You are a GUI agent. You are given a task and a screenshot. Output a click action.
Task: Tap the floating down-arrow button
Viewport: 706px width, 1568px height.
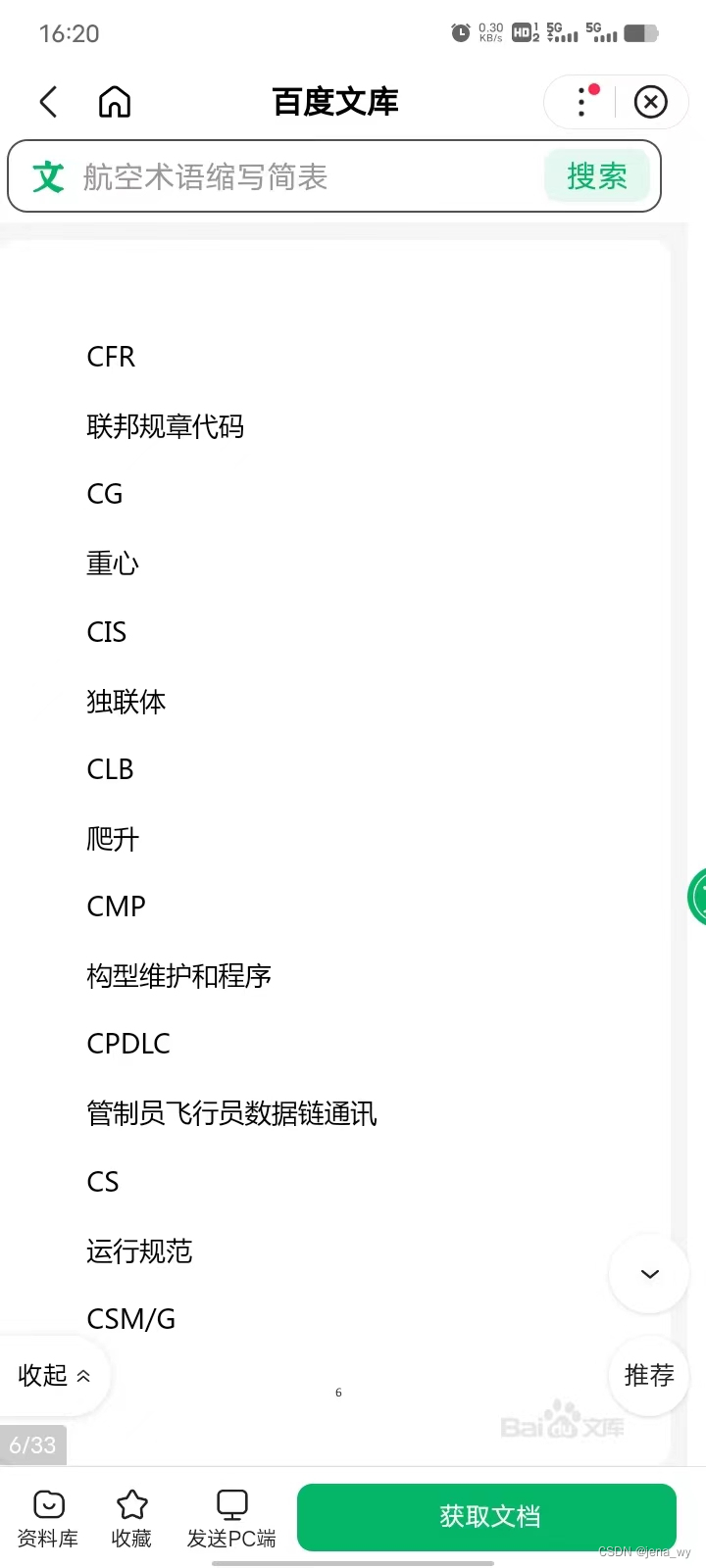(x=648, y=1274)
